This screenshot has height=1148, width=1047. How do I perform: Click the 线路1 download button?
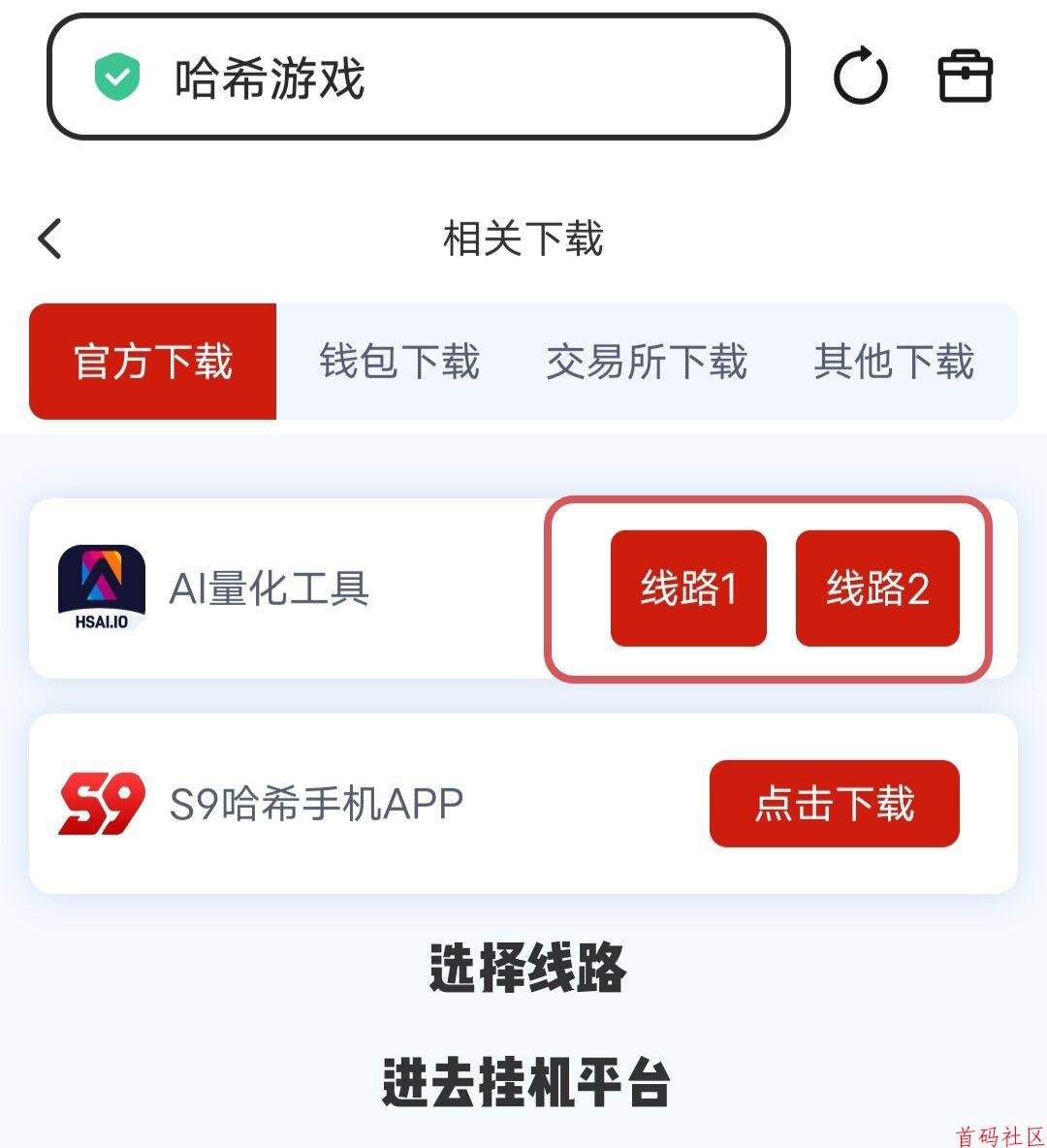point(688,589)
